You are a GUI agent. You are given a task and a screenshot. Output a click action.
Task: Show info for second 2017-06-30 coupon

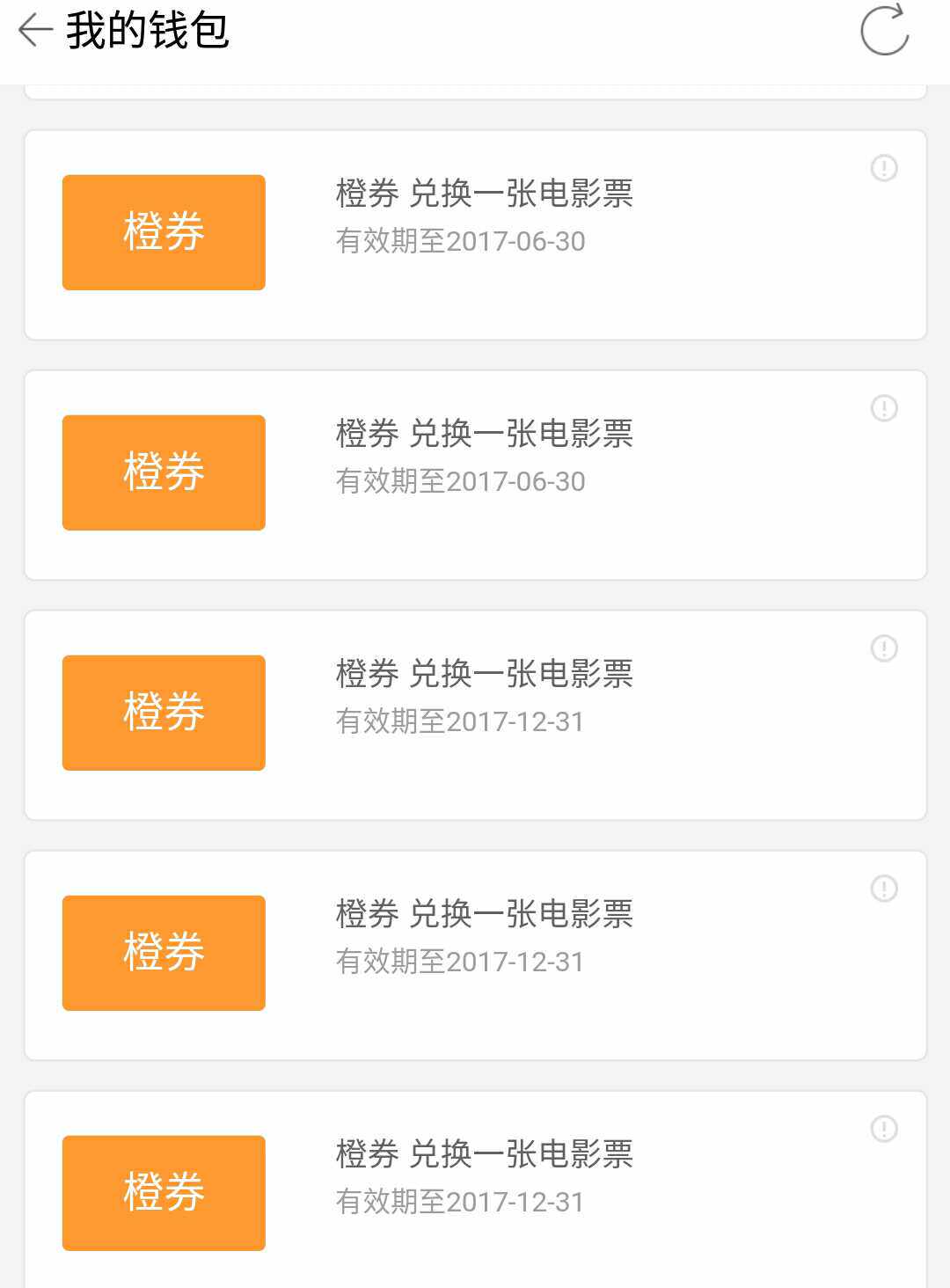pos(884,408)
